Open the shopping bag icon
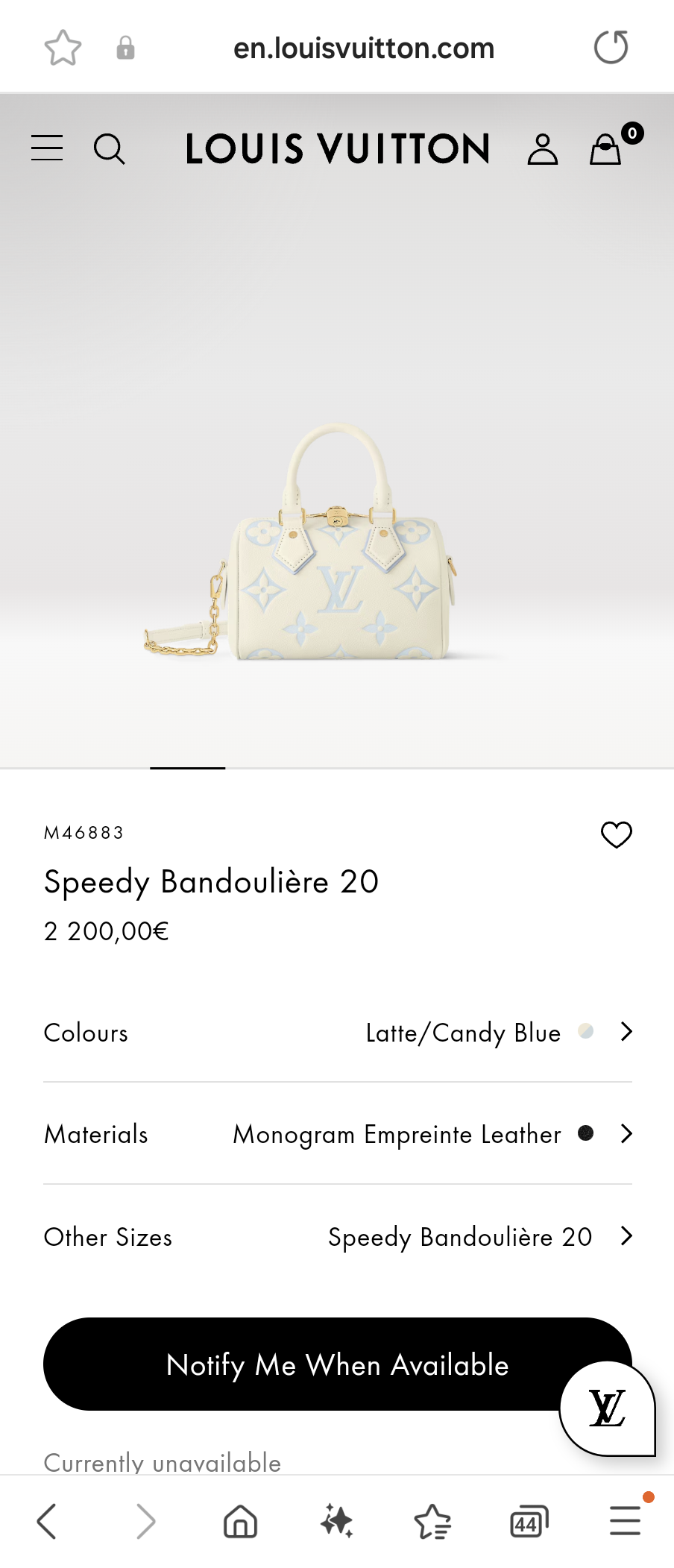 tap(605, 148)
